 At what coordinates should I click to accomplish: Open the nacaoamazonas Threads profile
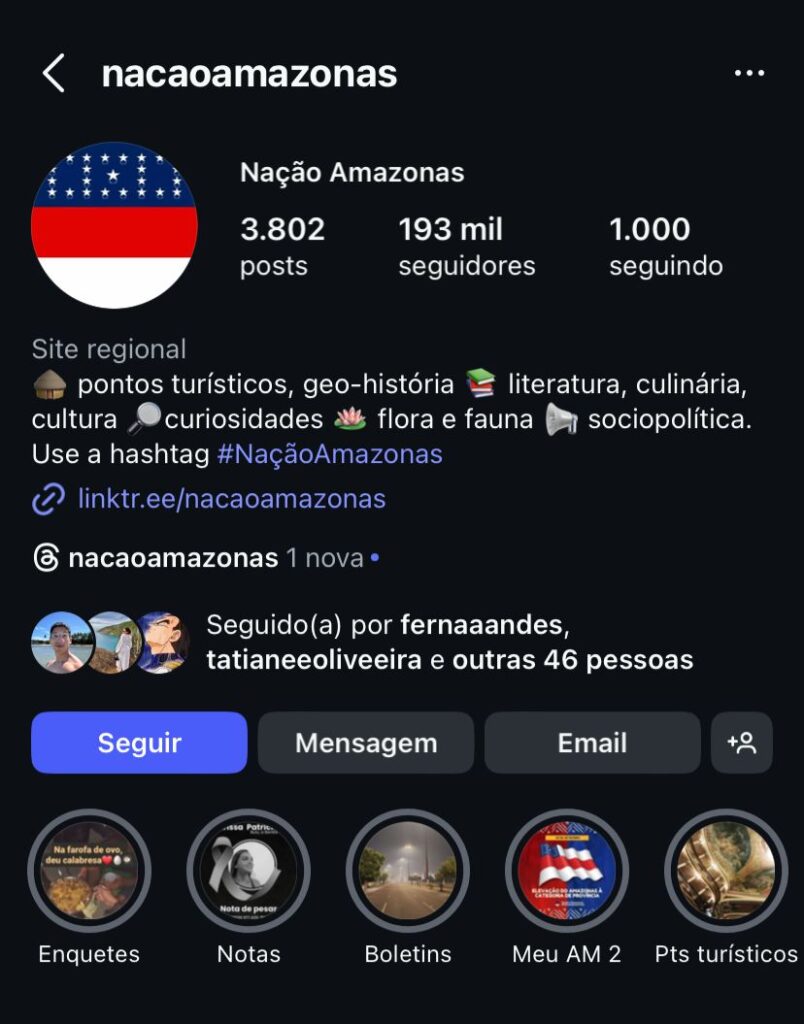click(172, 558)
